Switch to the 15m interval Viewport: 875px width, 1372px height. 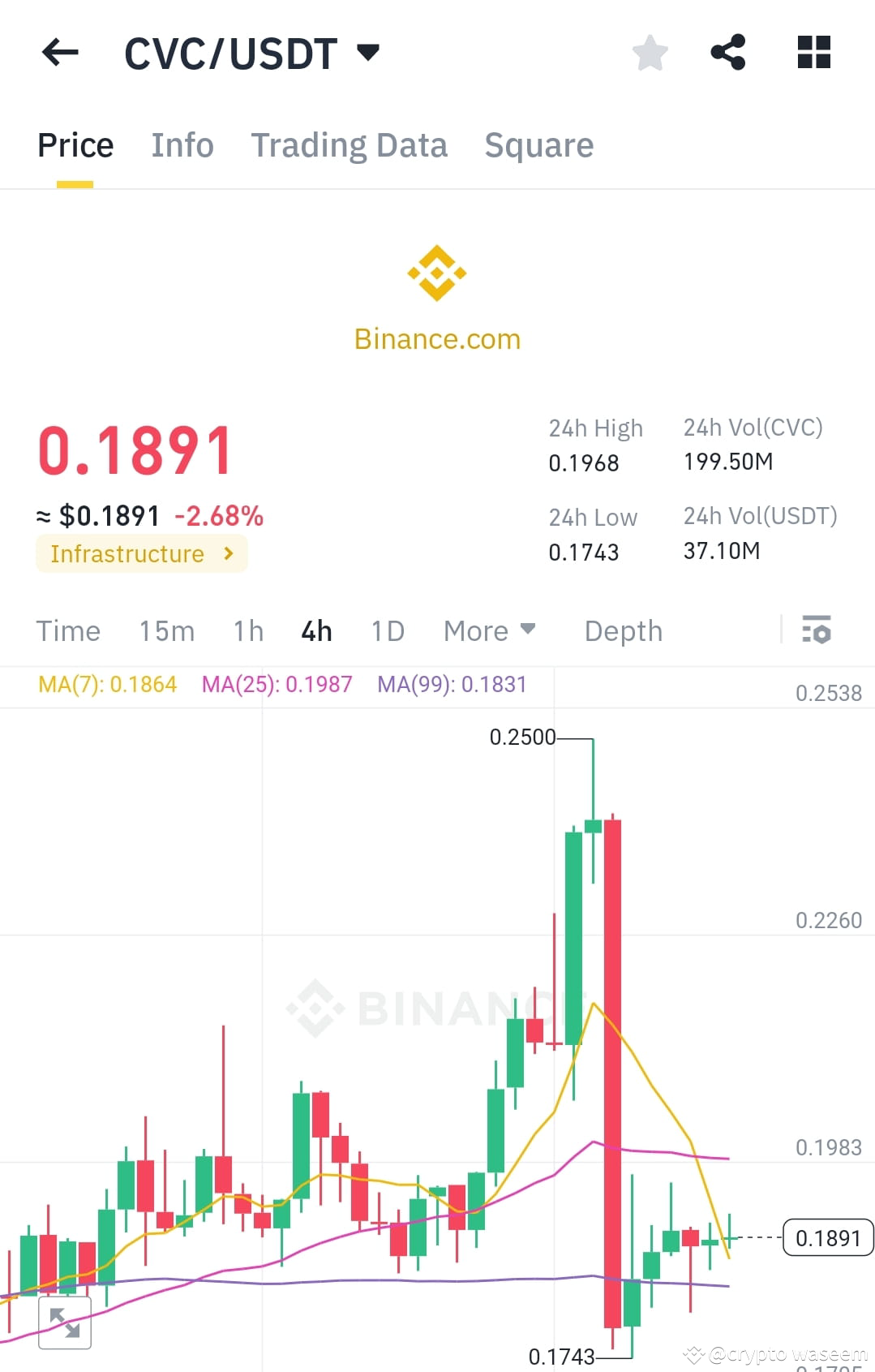(x=166, y=630)
